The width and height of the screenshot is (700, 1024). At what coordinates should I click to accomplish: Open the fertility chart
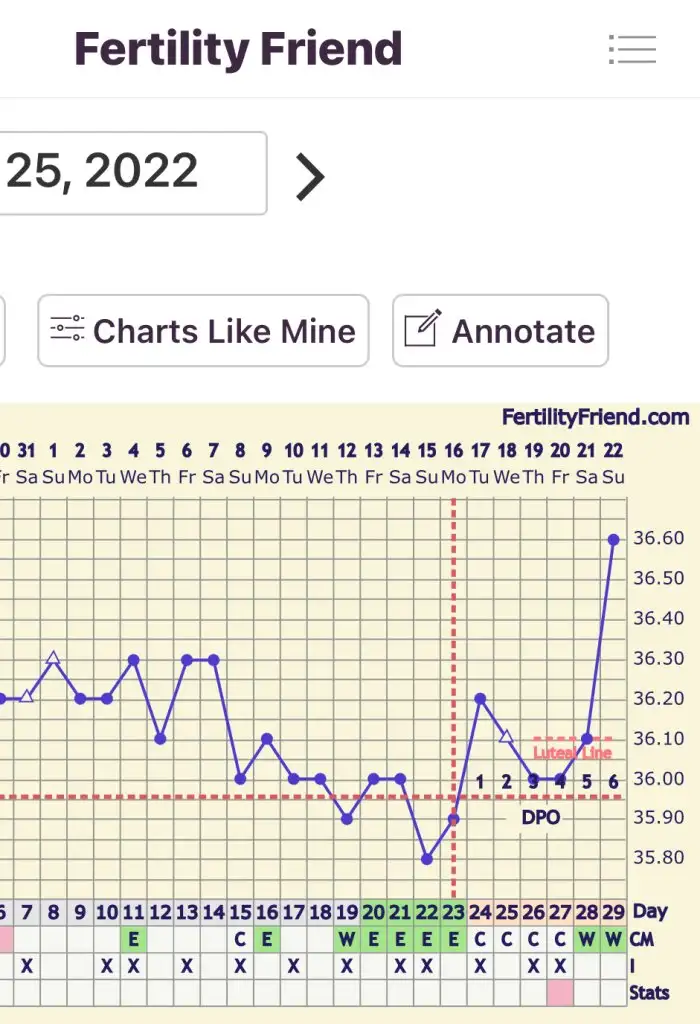pyautogui.click(x=330, y=680)
